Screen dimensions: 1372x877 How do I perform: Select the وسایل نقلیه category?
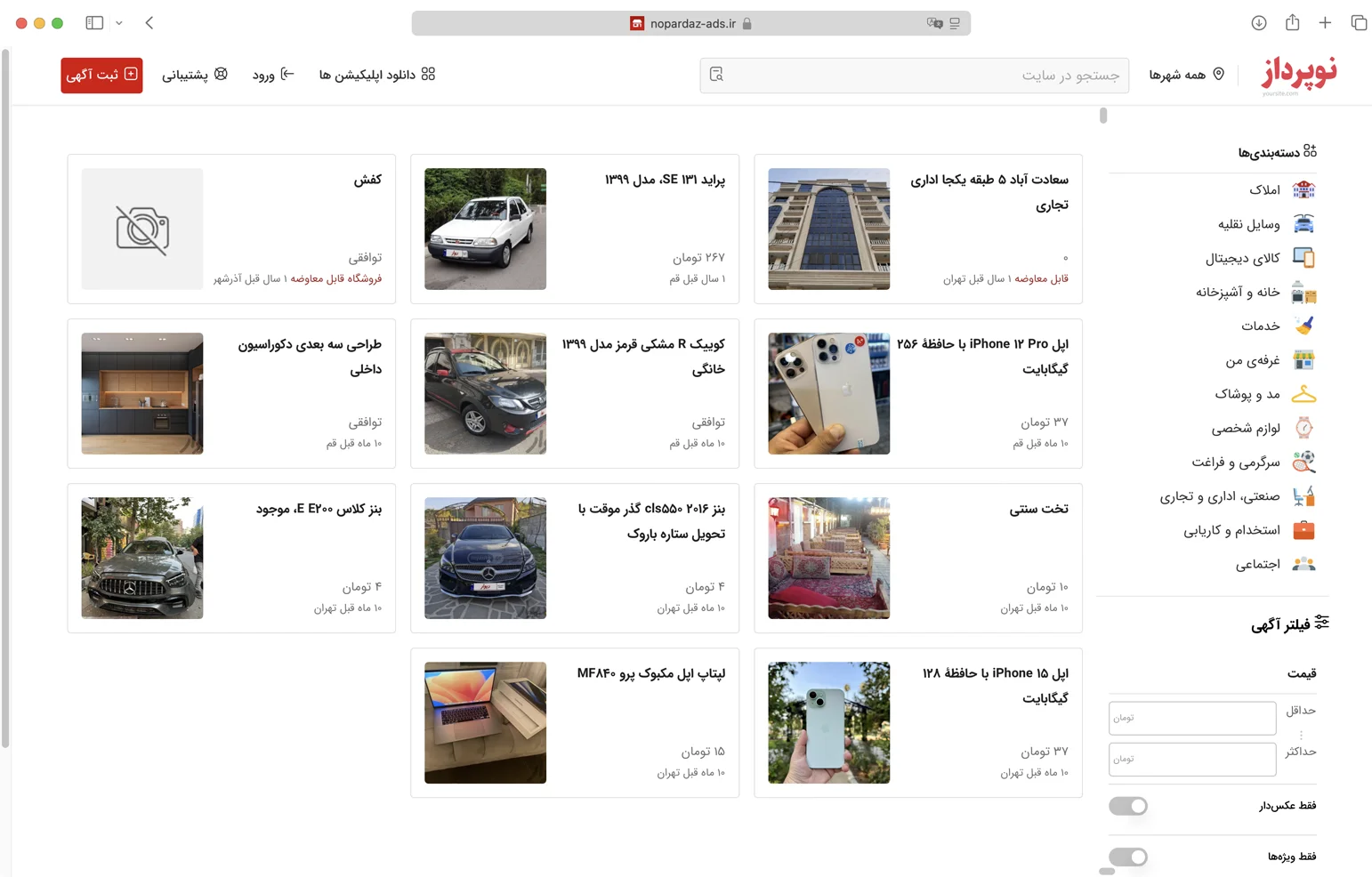(1249, 224)
